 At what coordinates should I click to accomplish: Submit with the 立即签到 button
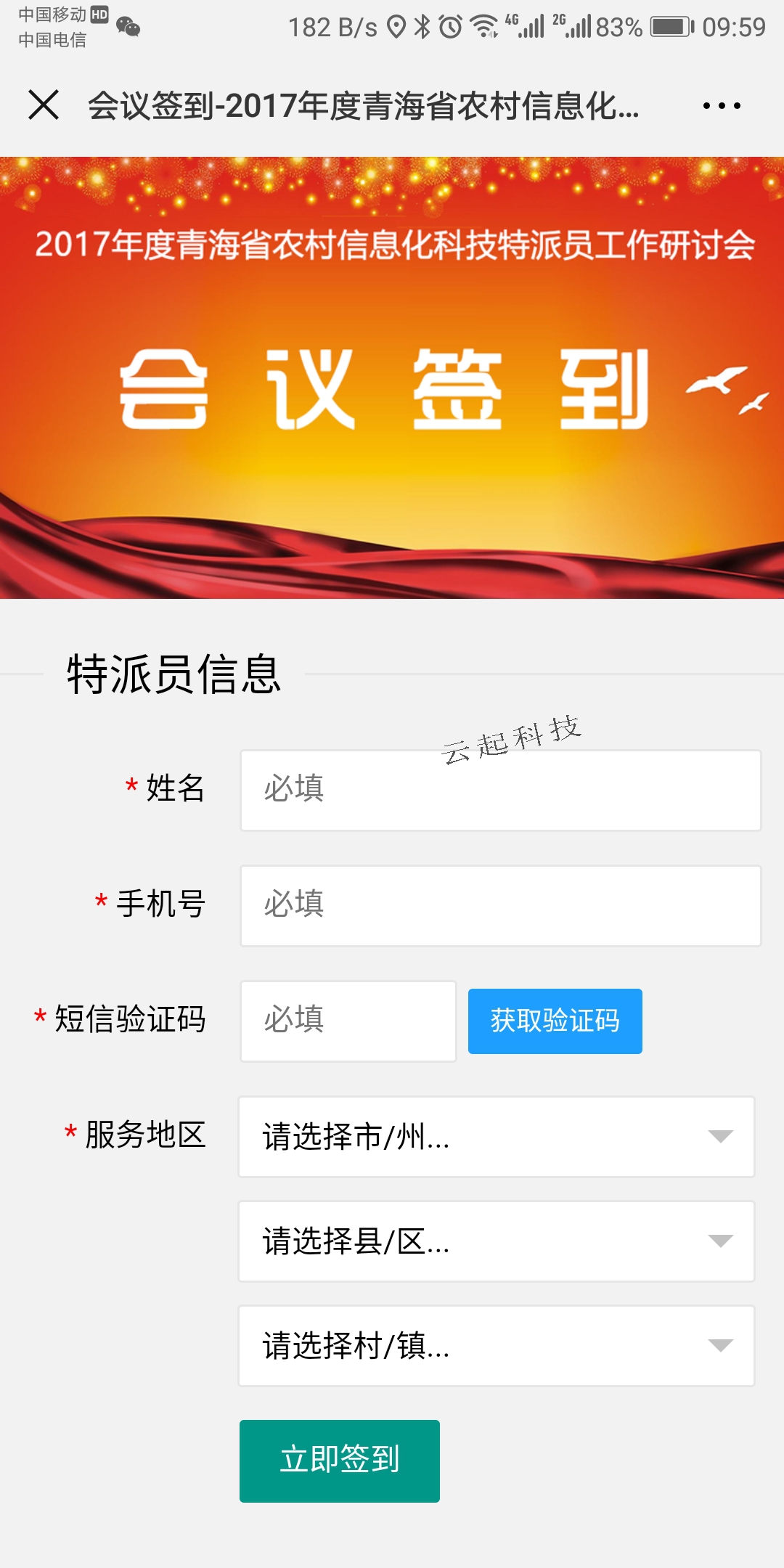coord(339,1461)
